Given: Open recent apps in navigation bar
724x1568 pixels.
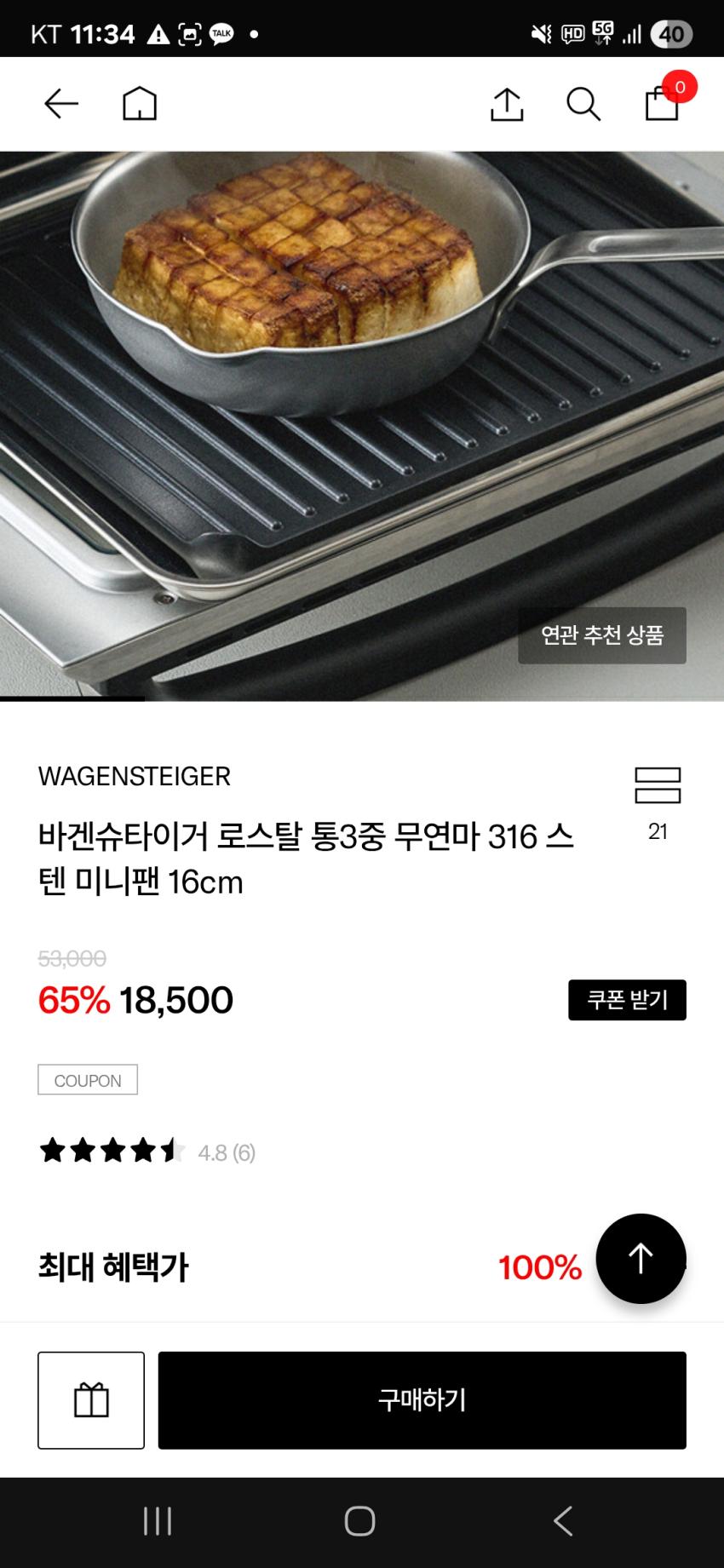Looking at the screenshot, I should [158, 1521].
